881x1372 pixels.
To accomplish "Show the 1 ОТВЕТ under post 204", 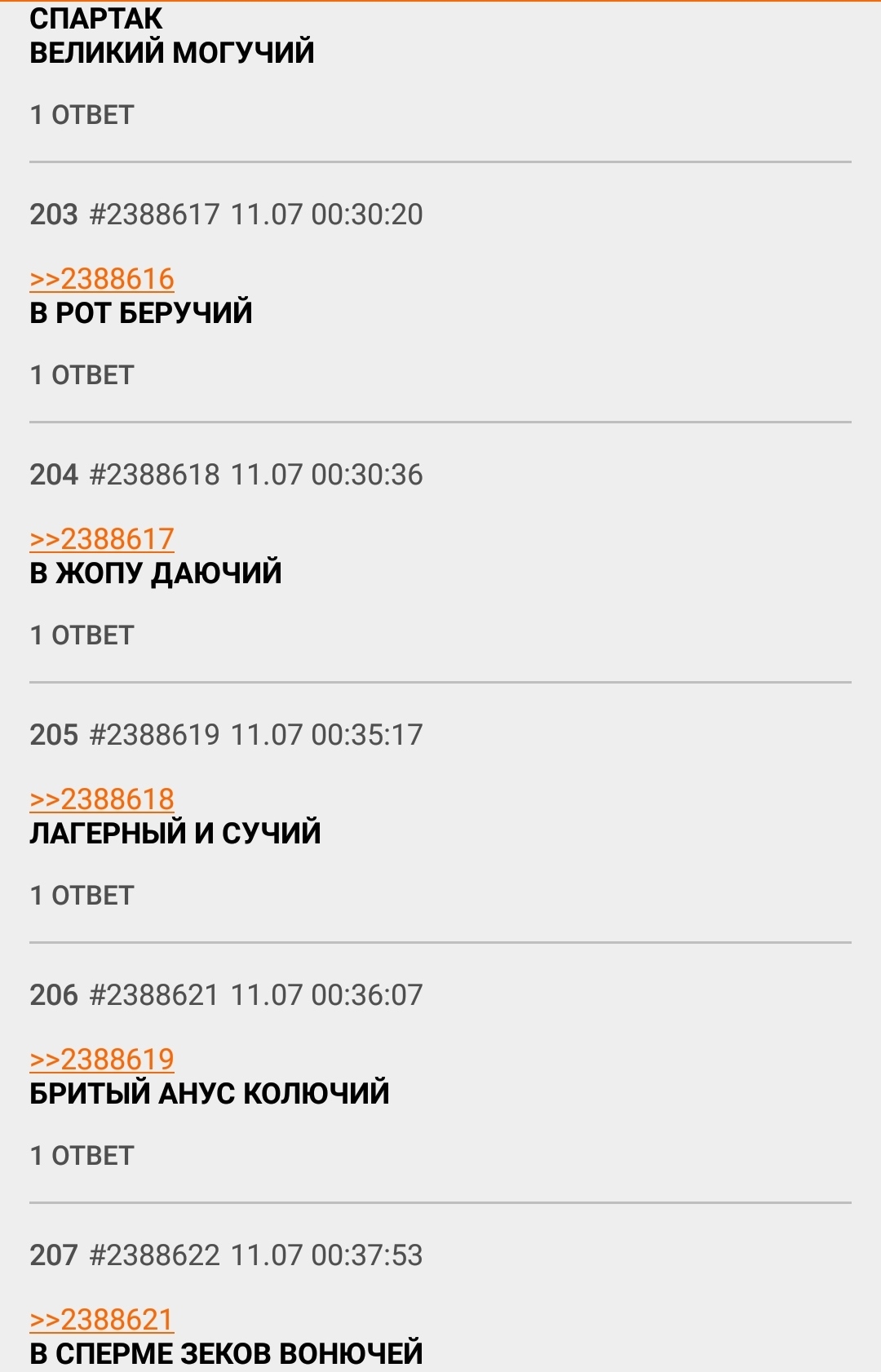I will [82, 635].
